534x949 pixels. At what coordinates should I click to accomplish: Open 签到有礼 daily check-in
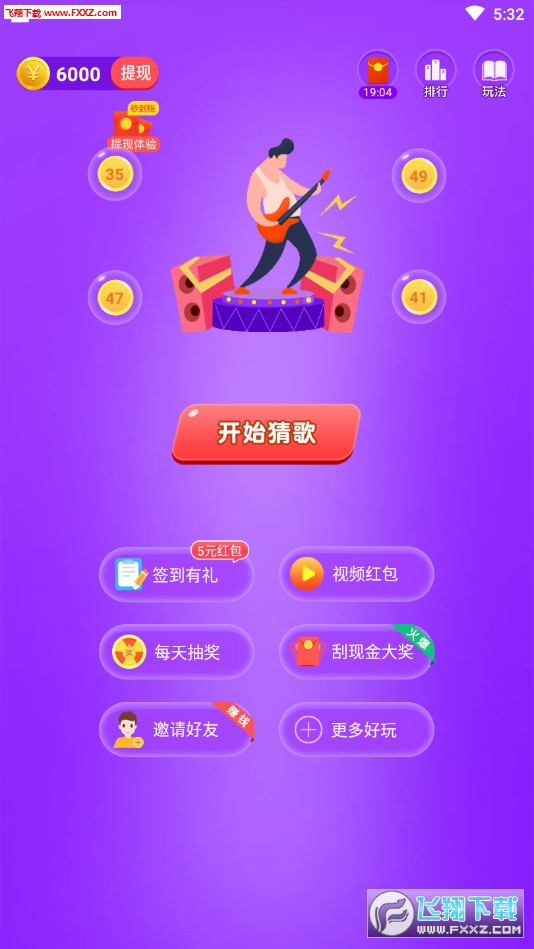click(x=176, y=574)
